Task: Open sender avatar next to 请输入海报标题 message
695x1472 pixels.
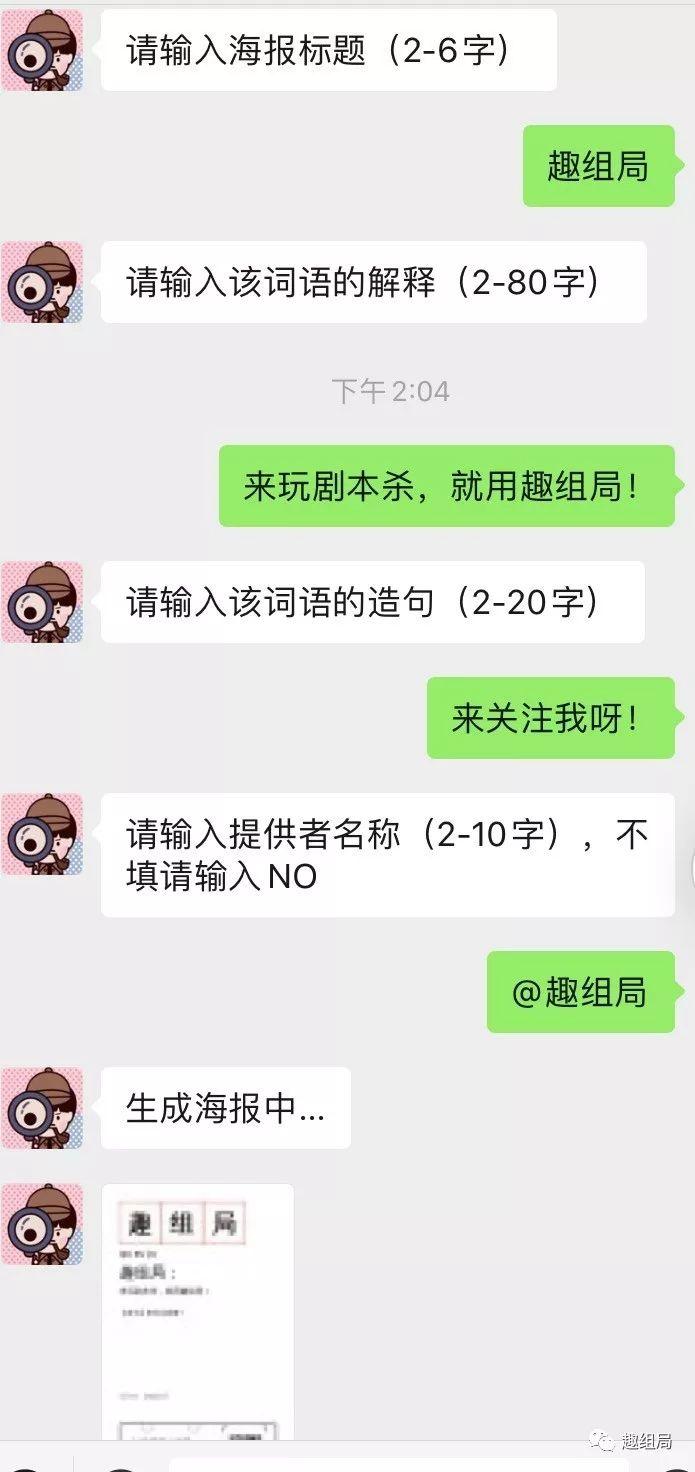Action: pyautogui.click(x=42, y=50)
